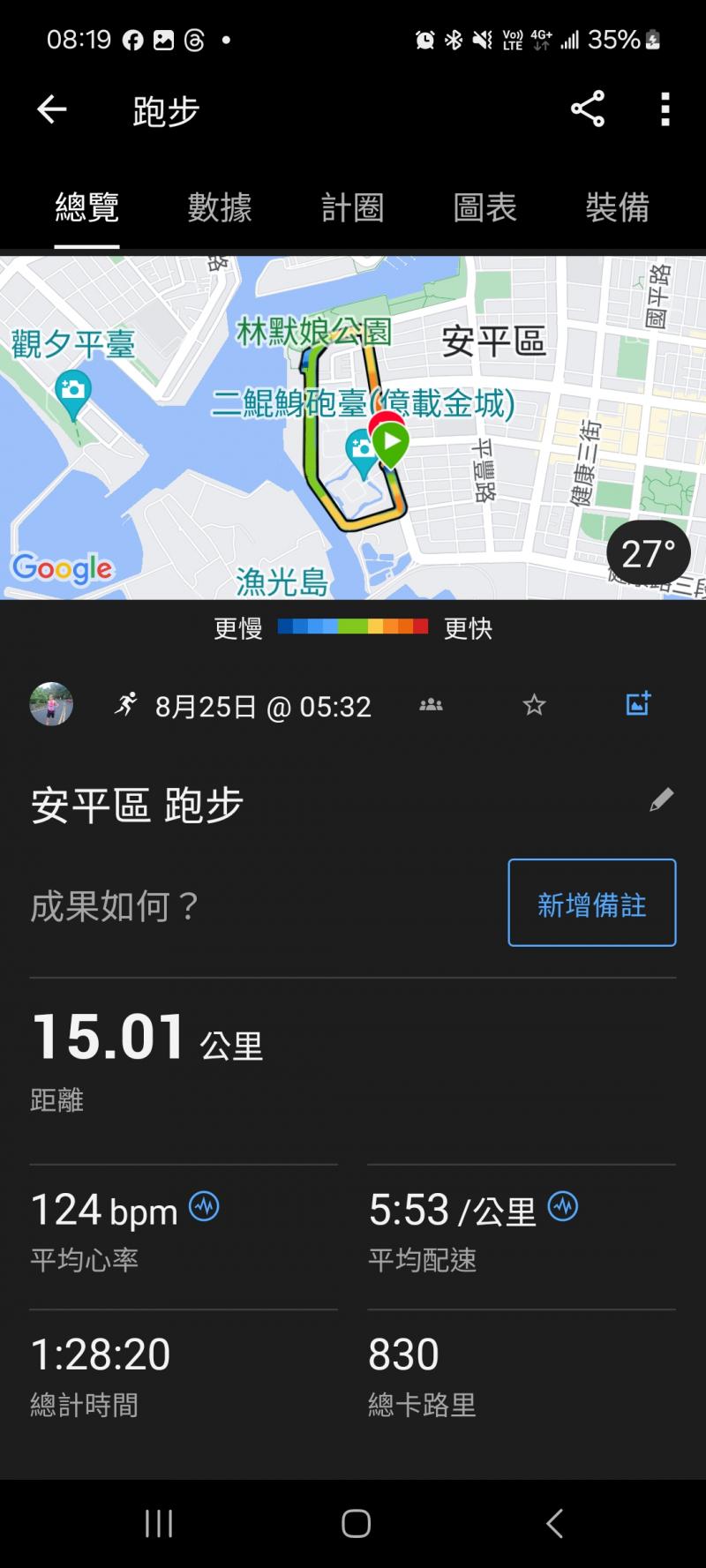Screen dimensions: 706x1568
Task: Switch to the 計圈 tab
Action: 352,208
